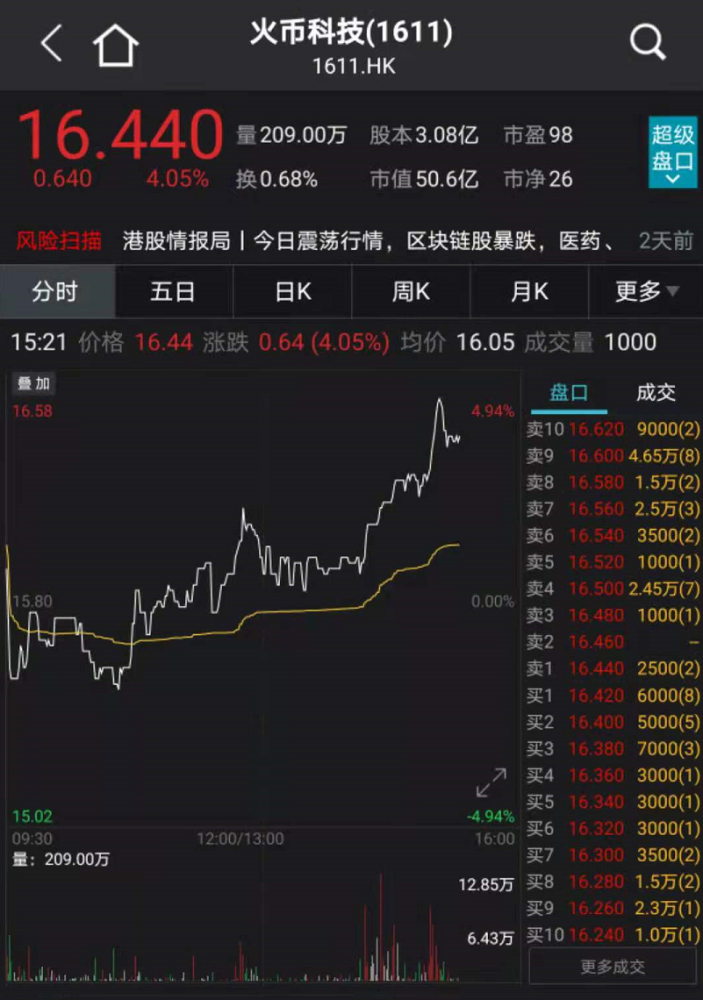This screenshot has height=1000, width=703.
Task: Select the 成交 trades tab
Action: click(x=655, y=393)
